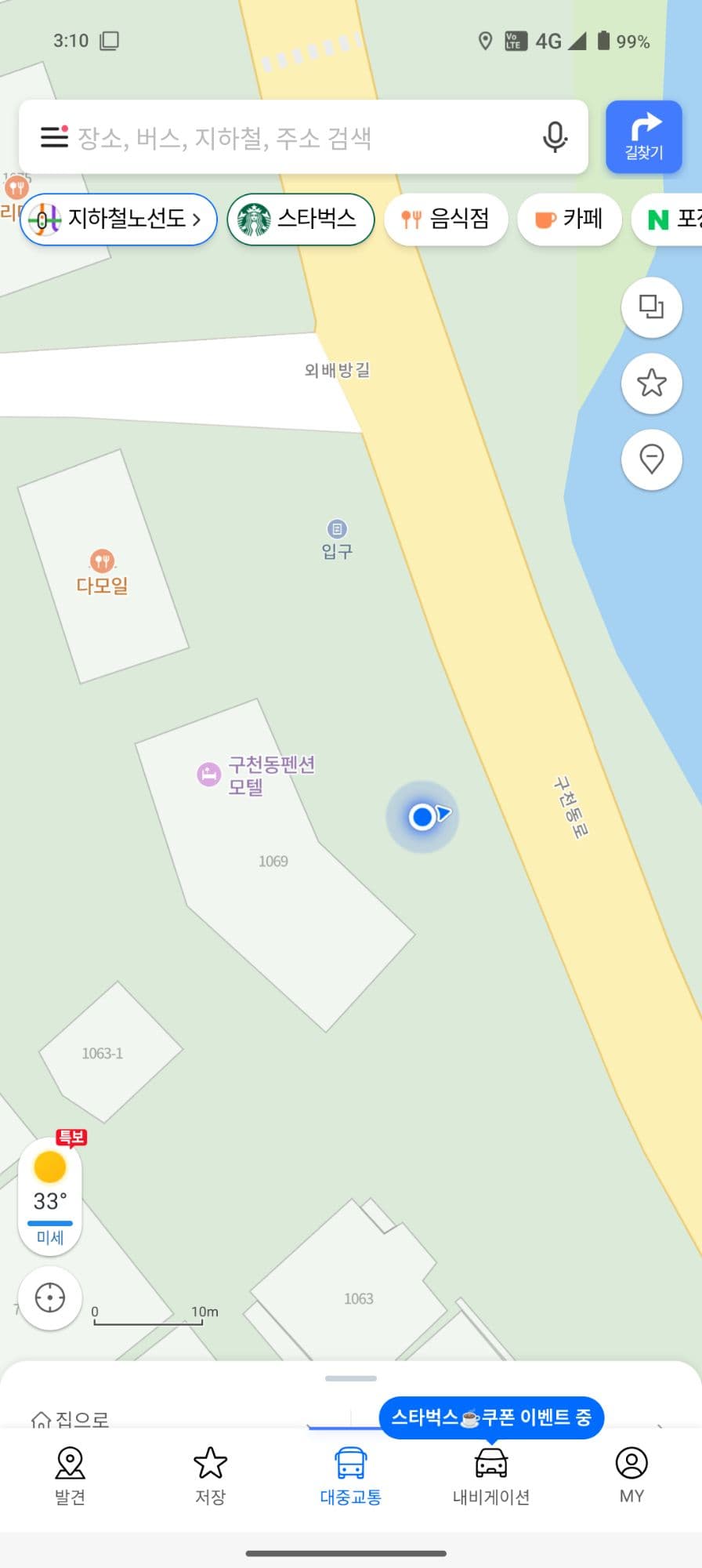
Task: Open the hamburger menu
Action: (54, 137)
